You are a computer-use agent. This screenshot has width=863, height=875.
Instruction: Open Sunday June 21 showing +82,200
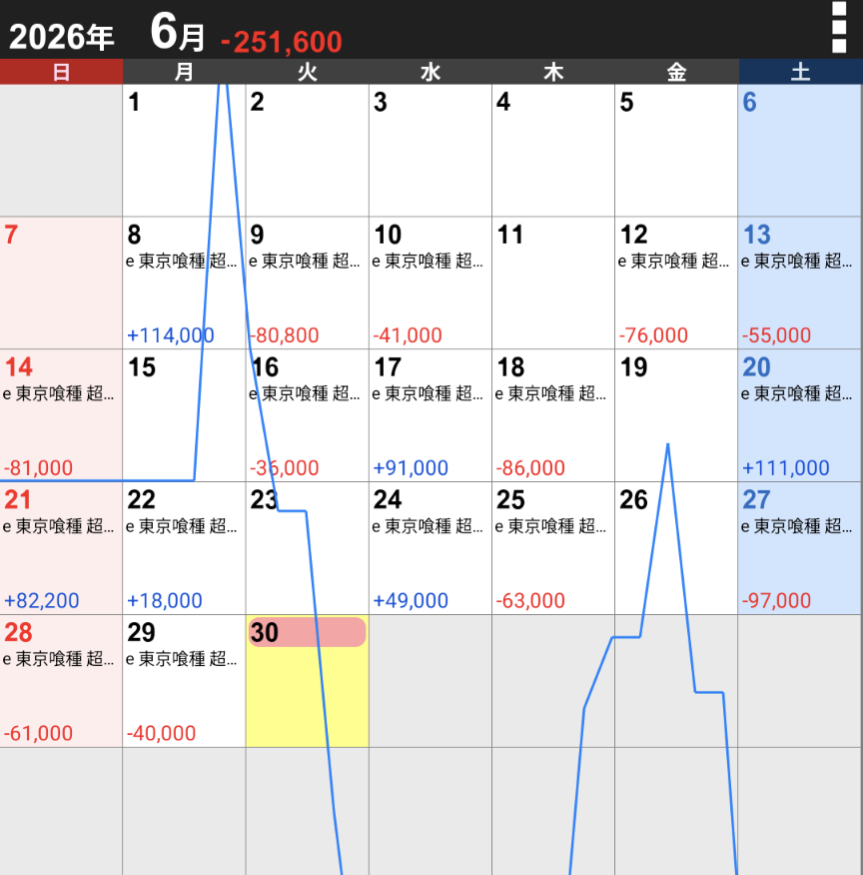coord(61,549)
